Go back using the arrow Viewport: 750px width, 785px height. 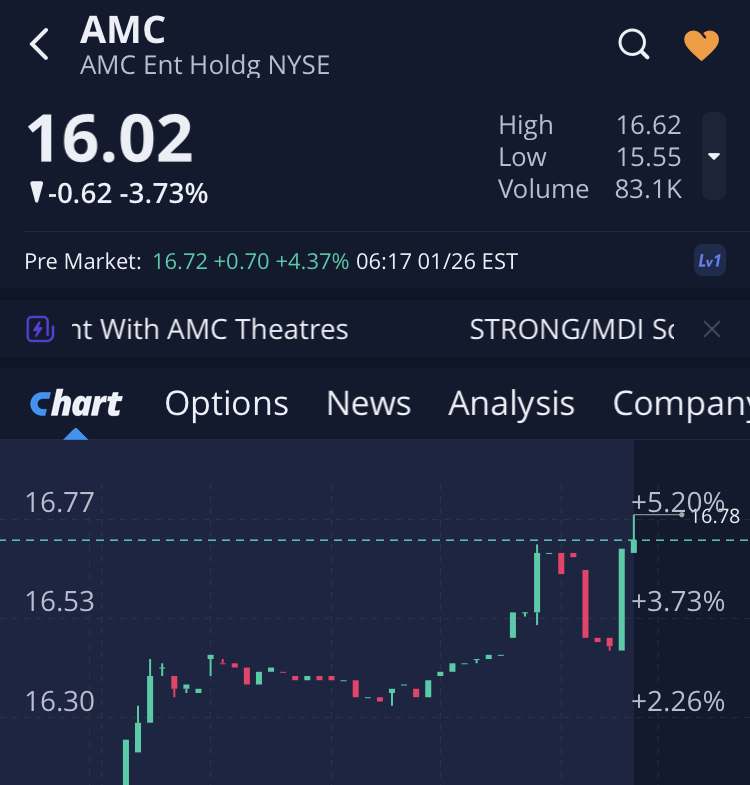pos(40,45)
